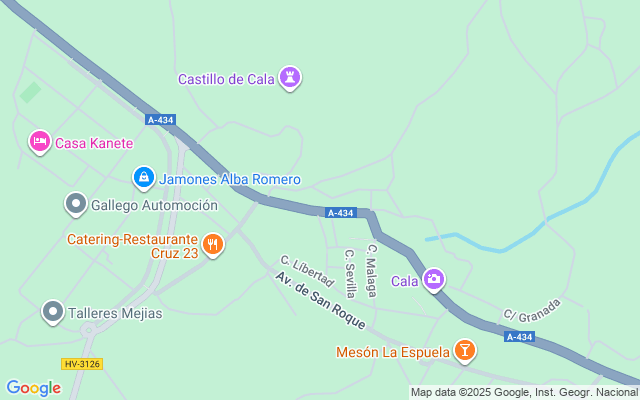
Task: Open the Castillo de Cala landmark marker
Action: (290, 78)
